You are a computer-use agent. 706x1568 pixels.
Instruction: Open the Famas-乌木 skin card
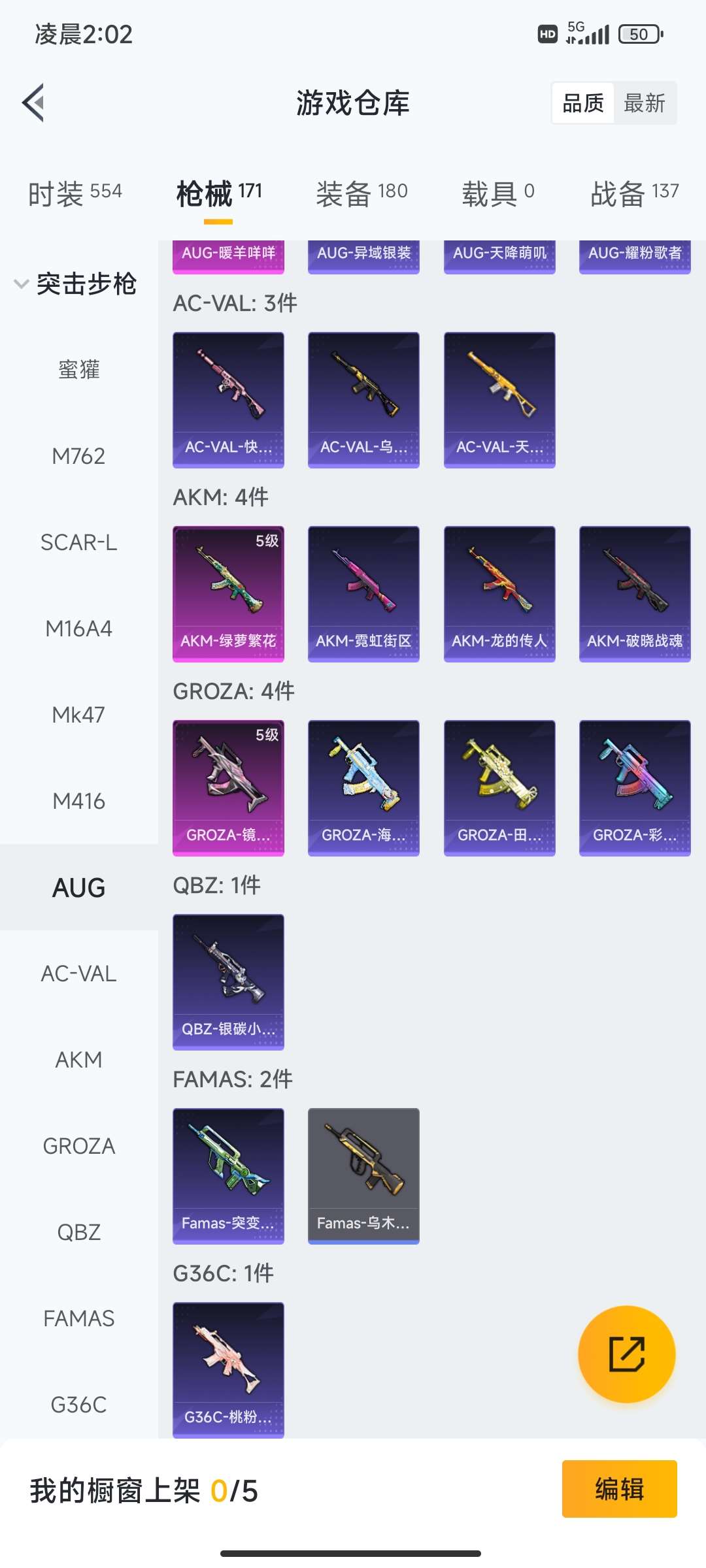[363, 1175]
